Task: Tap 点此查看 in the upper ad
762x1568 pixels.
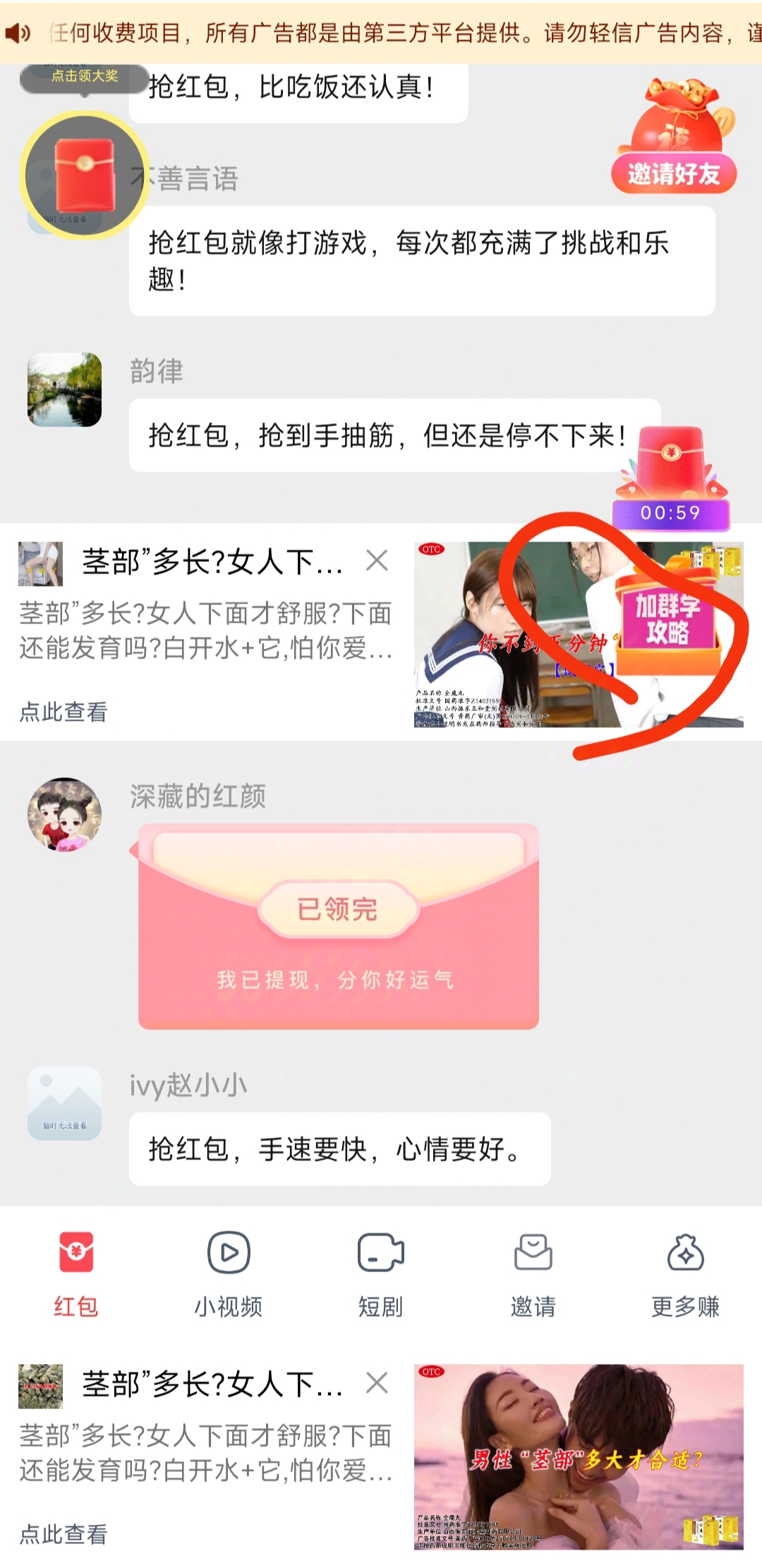Action: pos(64,712)
